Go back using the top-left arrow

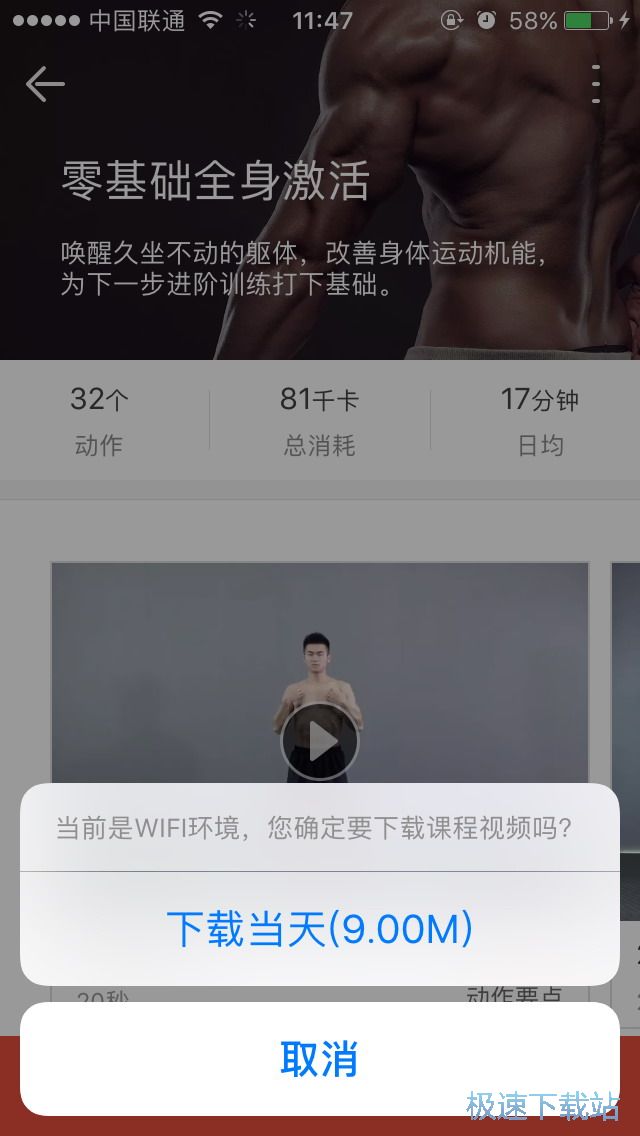(45, 84)
